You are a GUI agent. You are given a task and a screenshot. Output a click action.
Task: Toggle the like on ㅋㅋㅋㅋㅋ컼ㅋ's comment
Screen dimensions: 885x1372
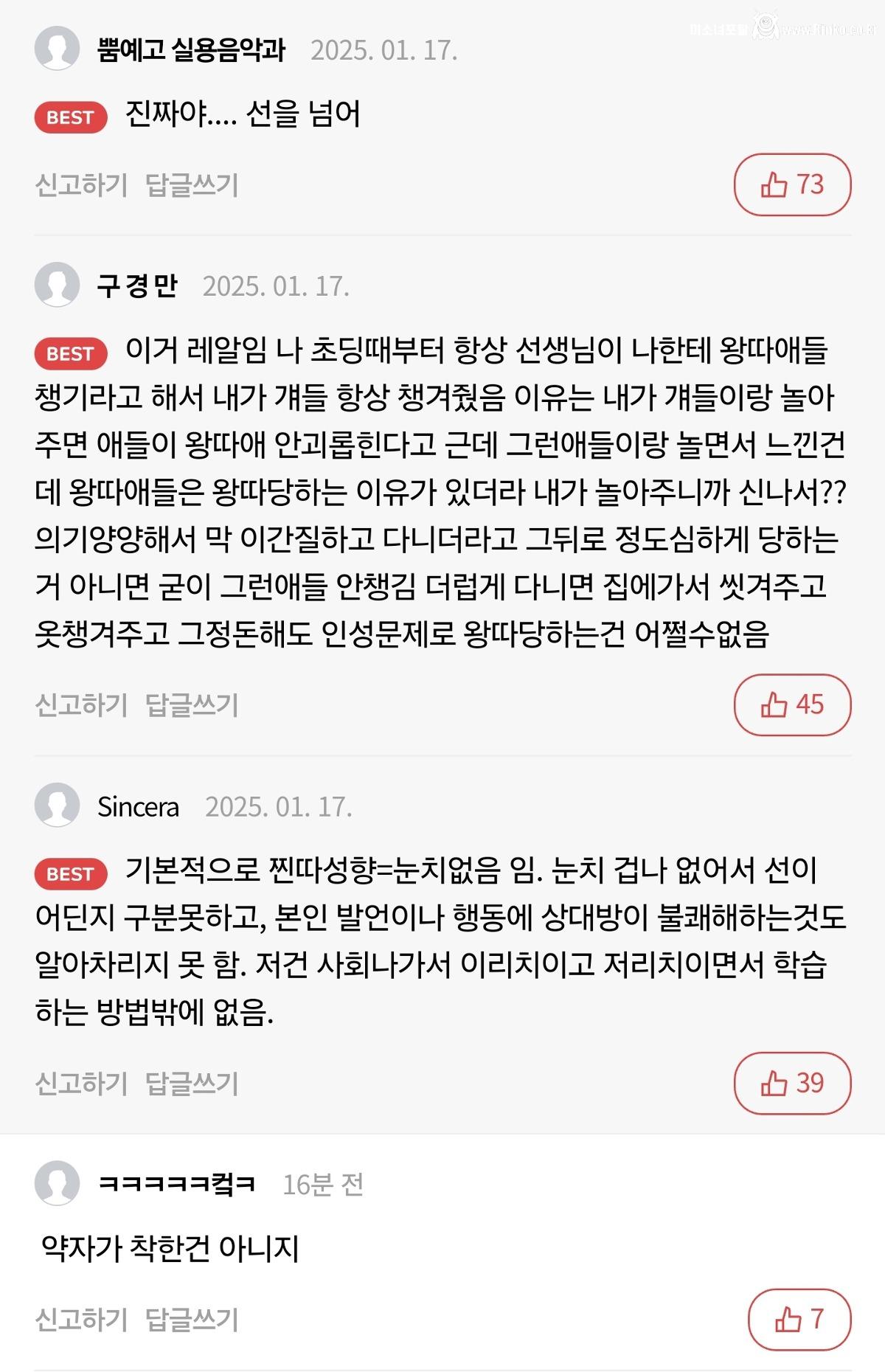[800, 1320]
